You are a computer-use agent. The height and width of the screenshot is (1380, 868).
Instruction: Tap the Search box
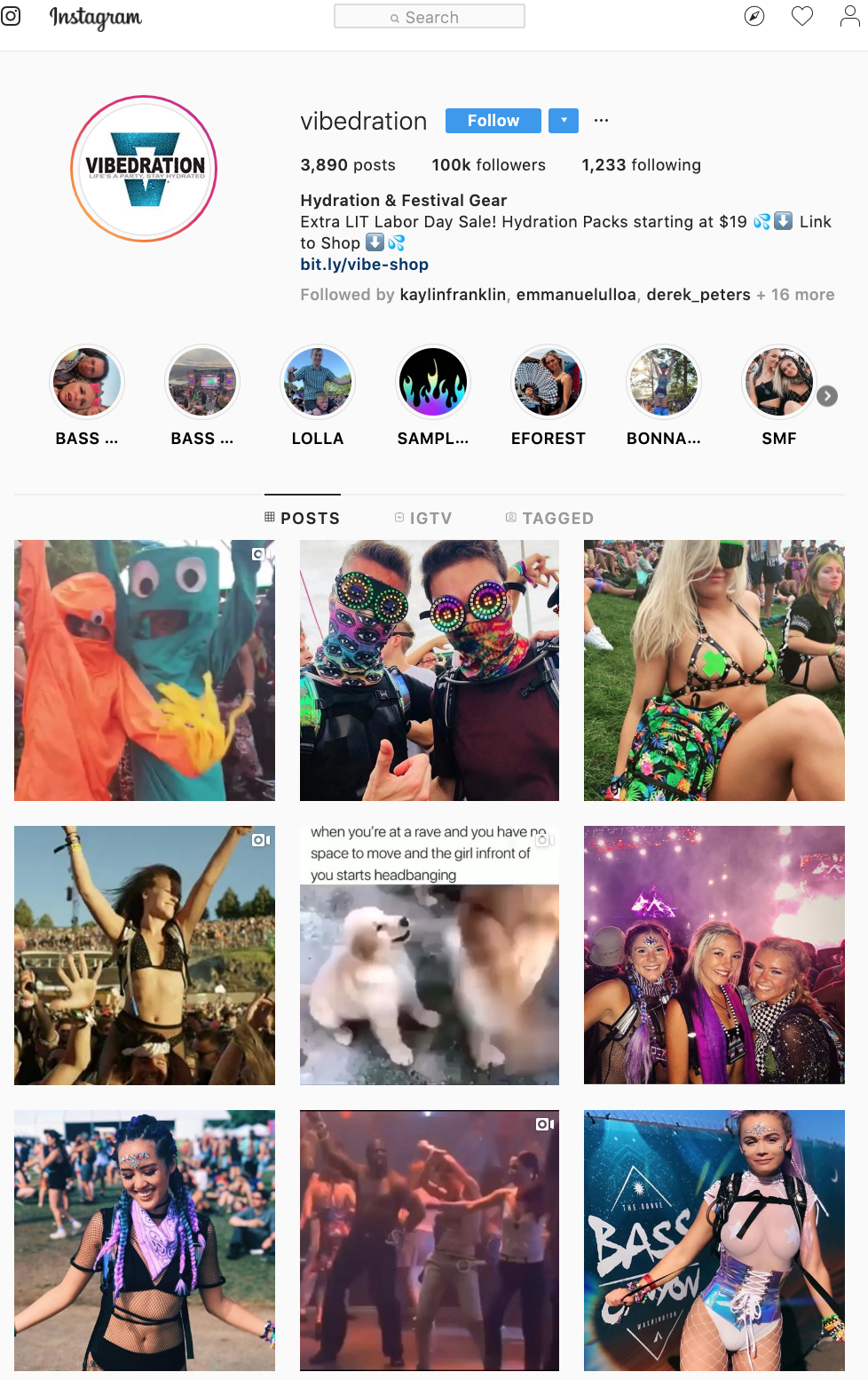(430, 17)
